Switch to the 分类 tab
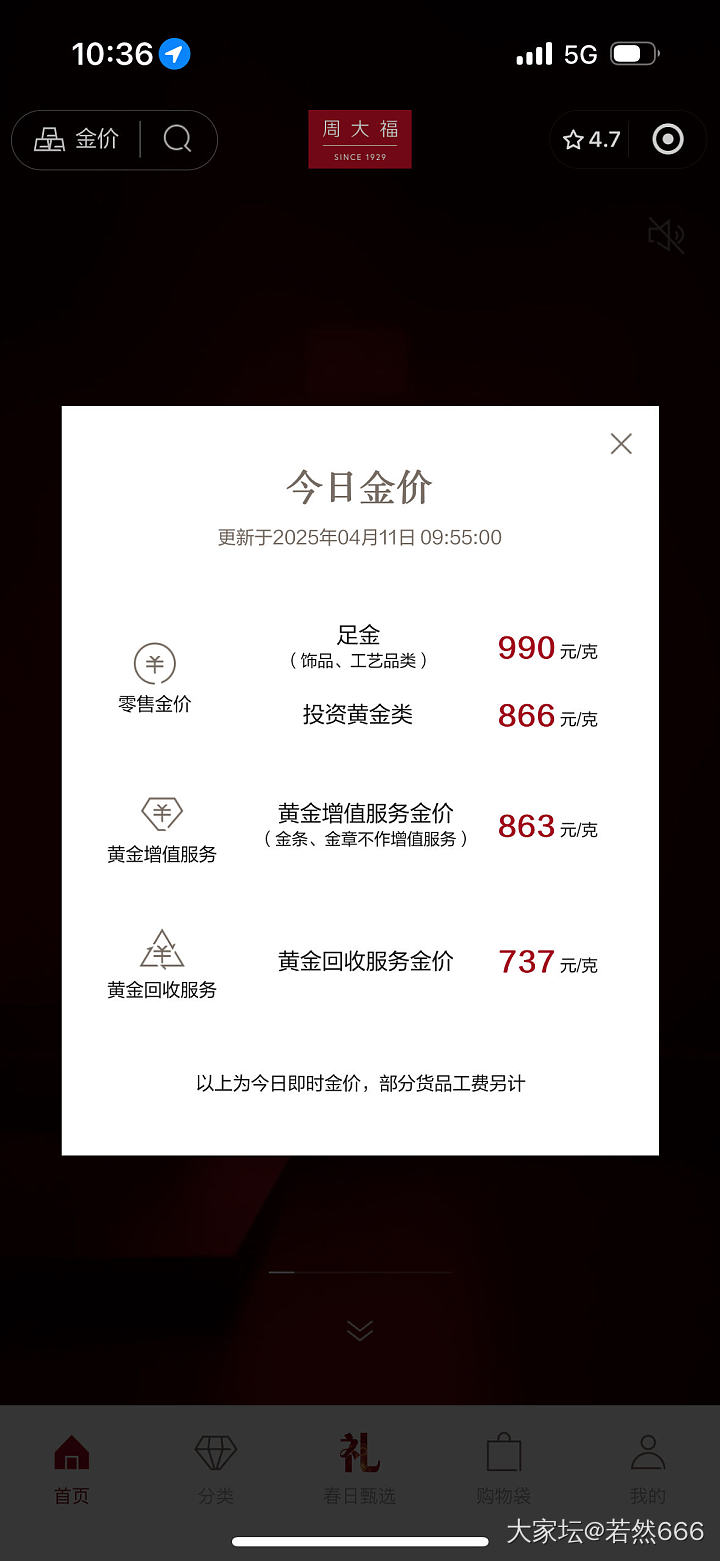The image size is (720, 1561). tap(215, 1468)
